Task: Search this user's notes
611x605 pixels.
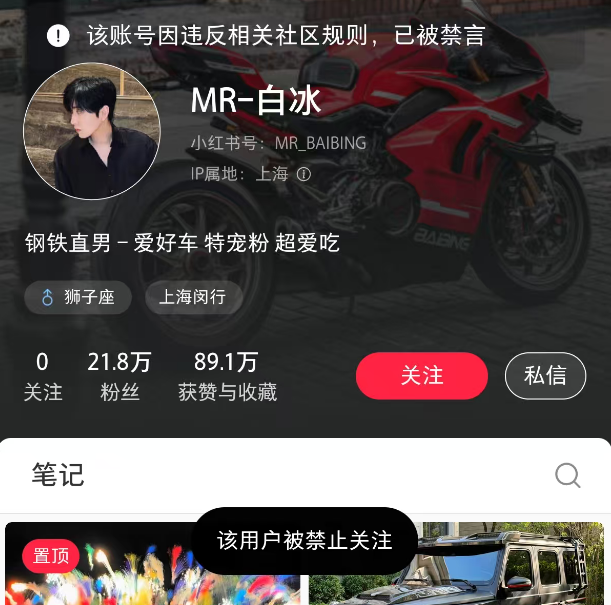Action: (x=567, y=475)
